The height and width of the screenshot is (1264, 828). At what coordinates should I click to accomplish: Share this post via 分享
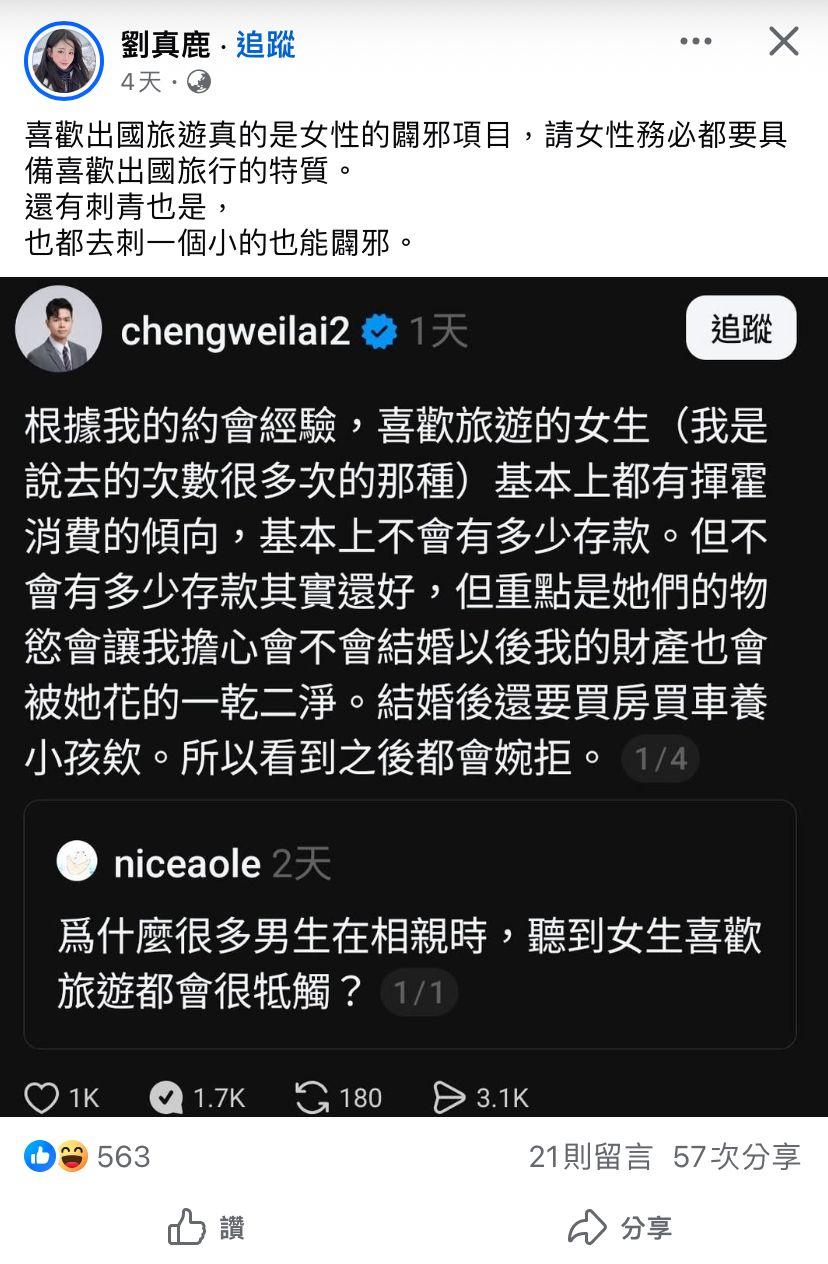click(x=620, y=1227)
